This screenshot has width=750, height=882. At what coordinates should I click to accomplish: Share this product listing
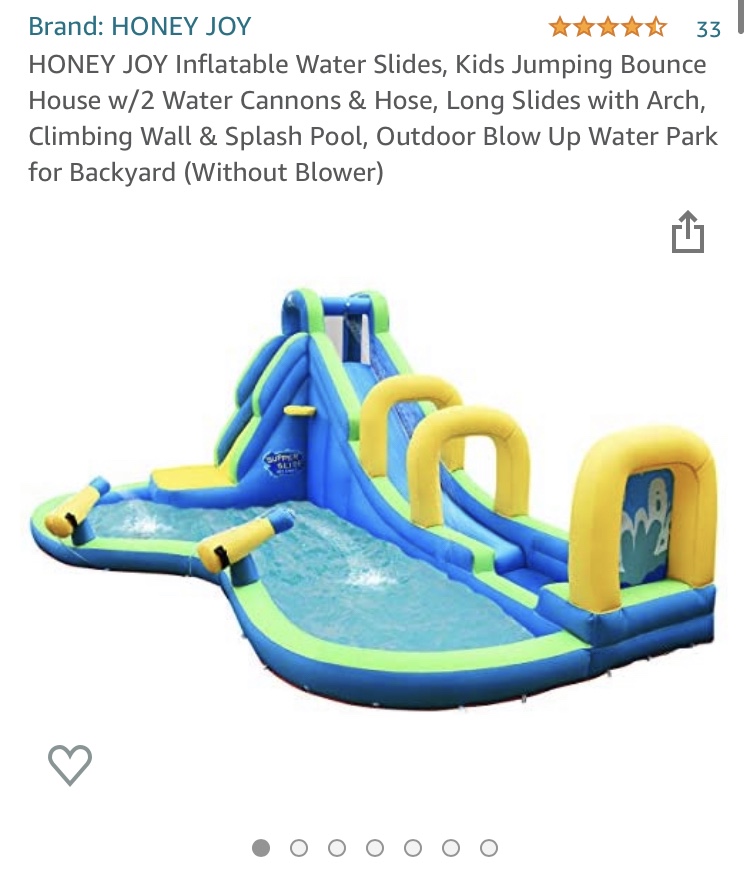point(688,233)
